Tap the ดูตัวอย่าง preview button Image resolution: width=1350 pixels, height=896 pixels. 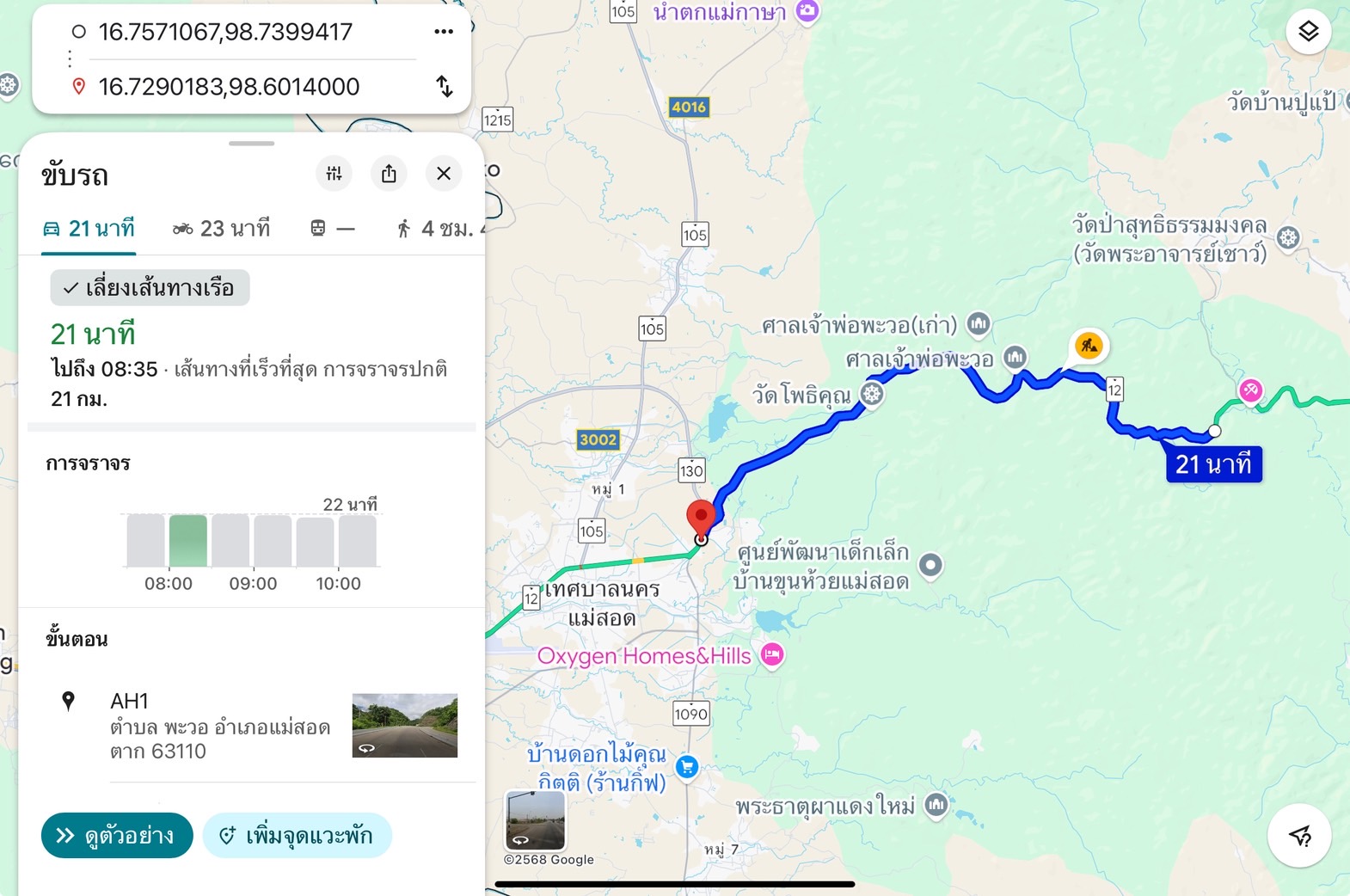(x=117, y=835)
